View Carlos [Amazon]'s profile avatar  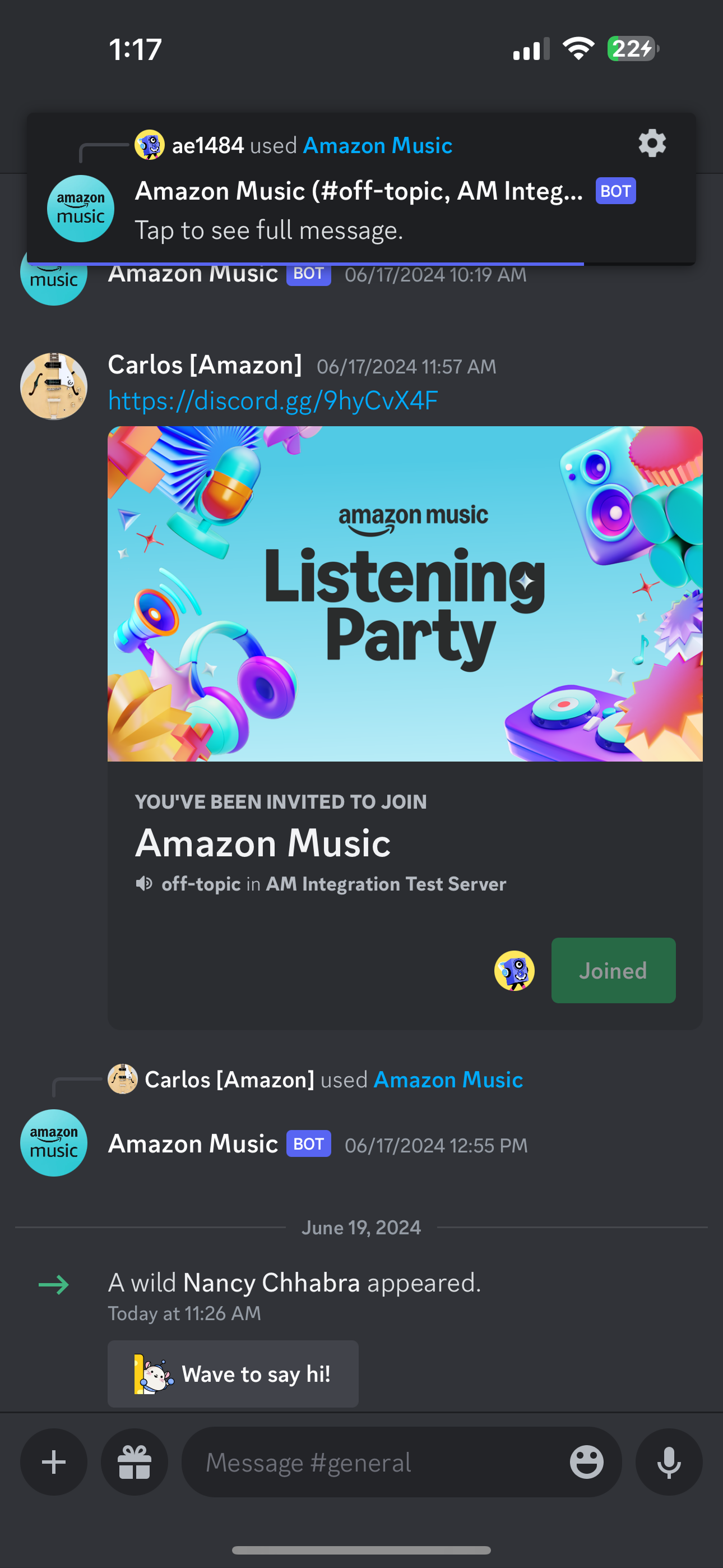tap(54, 386)
